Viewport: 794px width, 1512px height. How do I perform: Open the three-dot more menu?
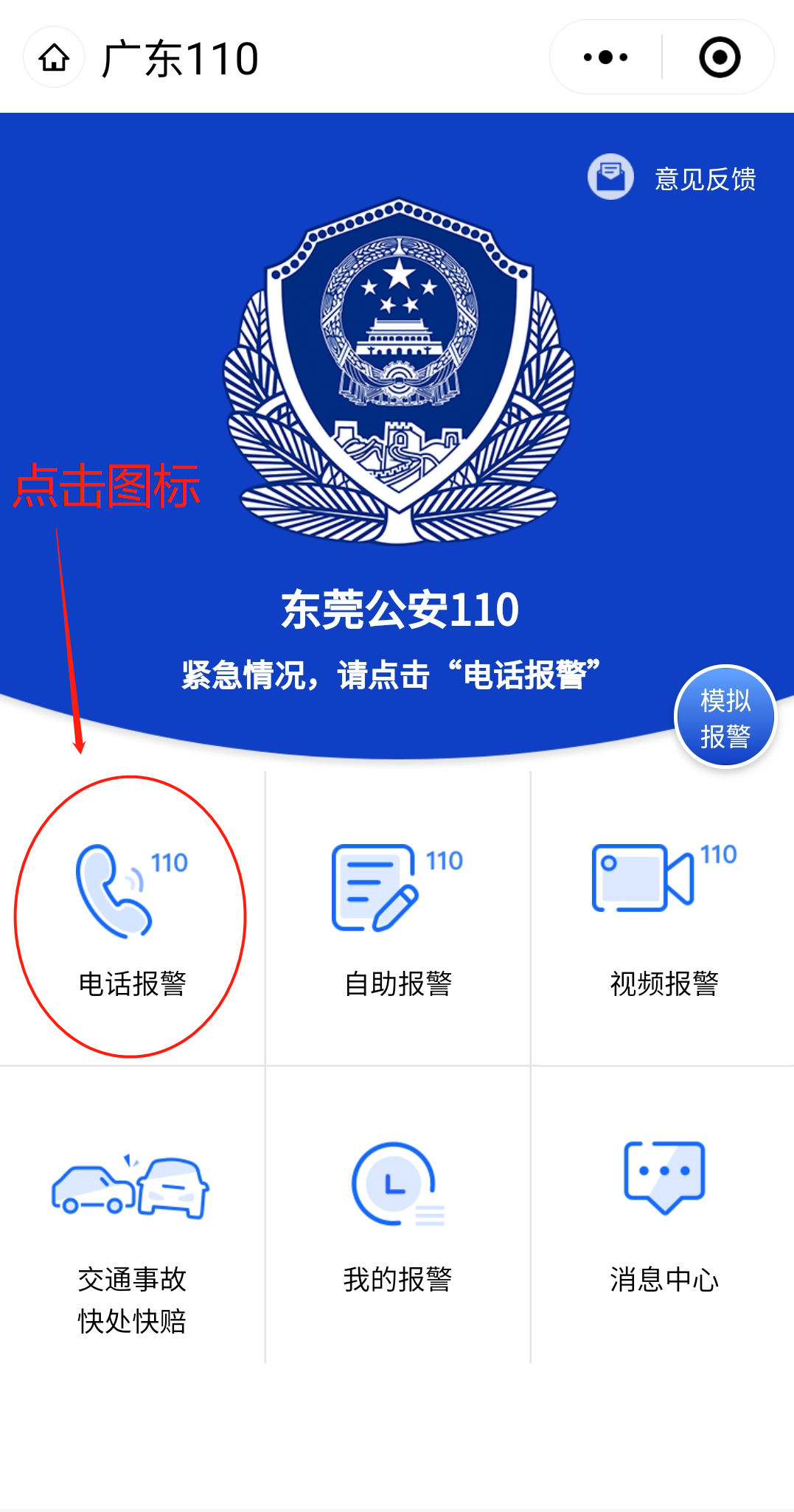[605, 58]
